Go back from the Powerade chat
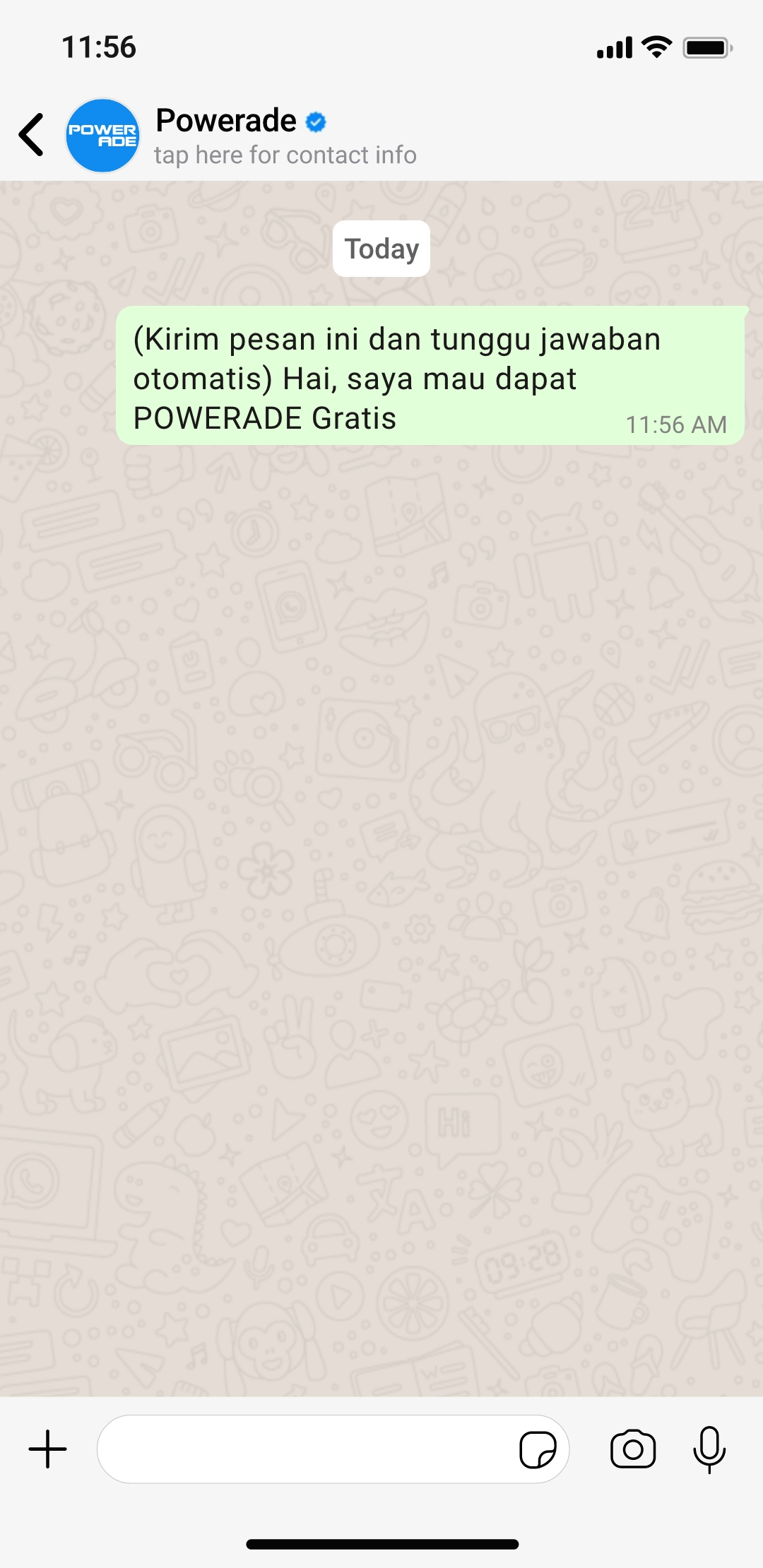This screenshot has width=763, height=1568. (x=32, y=134)
